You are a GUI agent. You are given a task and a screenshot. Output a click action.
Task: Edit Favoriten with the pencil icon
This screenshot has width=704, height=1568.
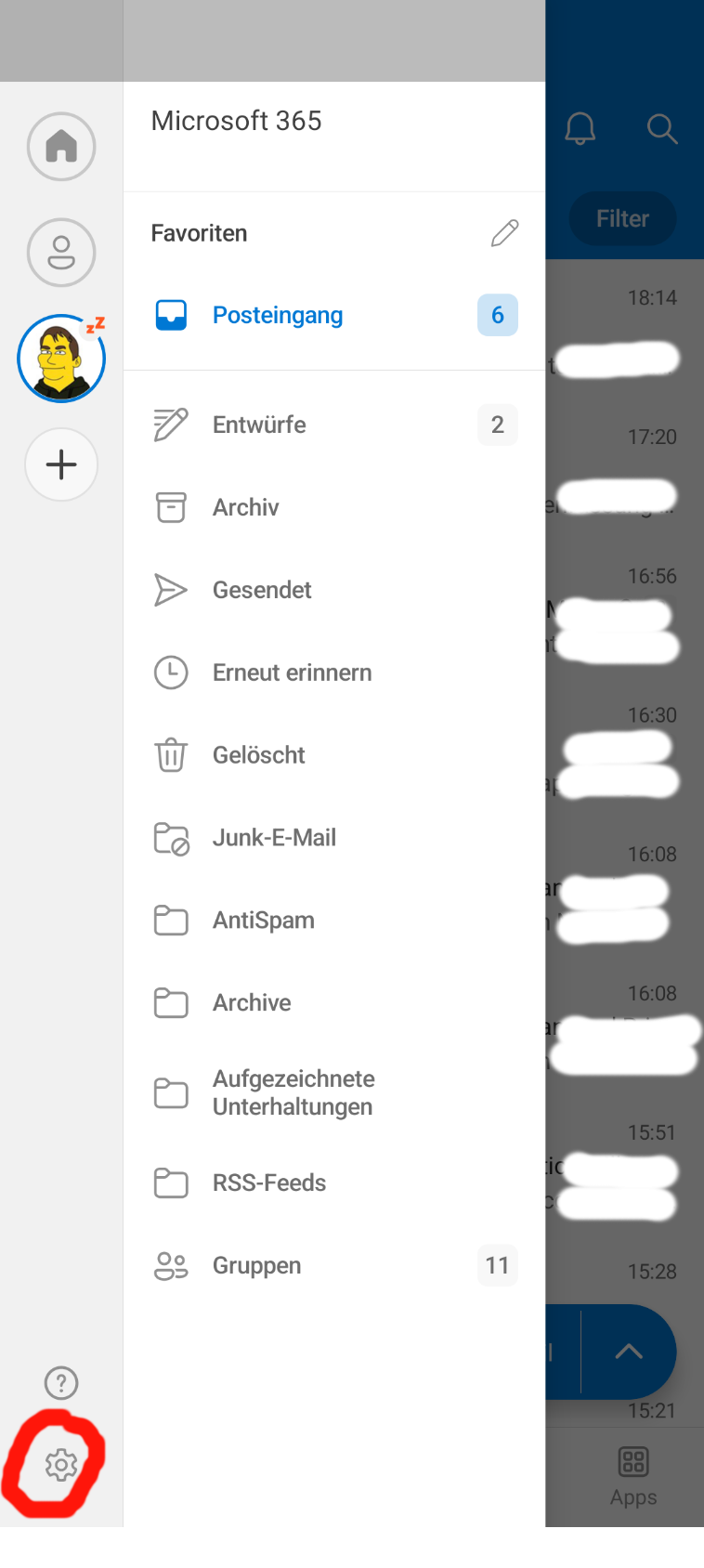(x=503, y=232)
